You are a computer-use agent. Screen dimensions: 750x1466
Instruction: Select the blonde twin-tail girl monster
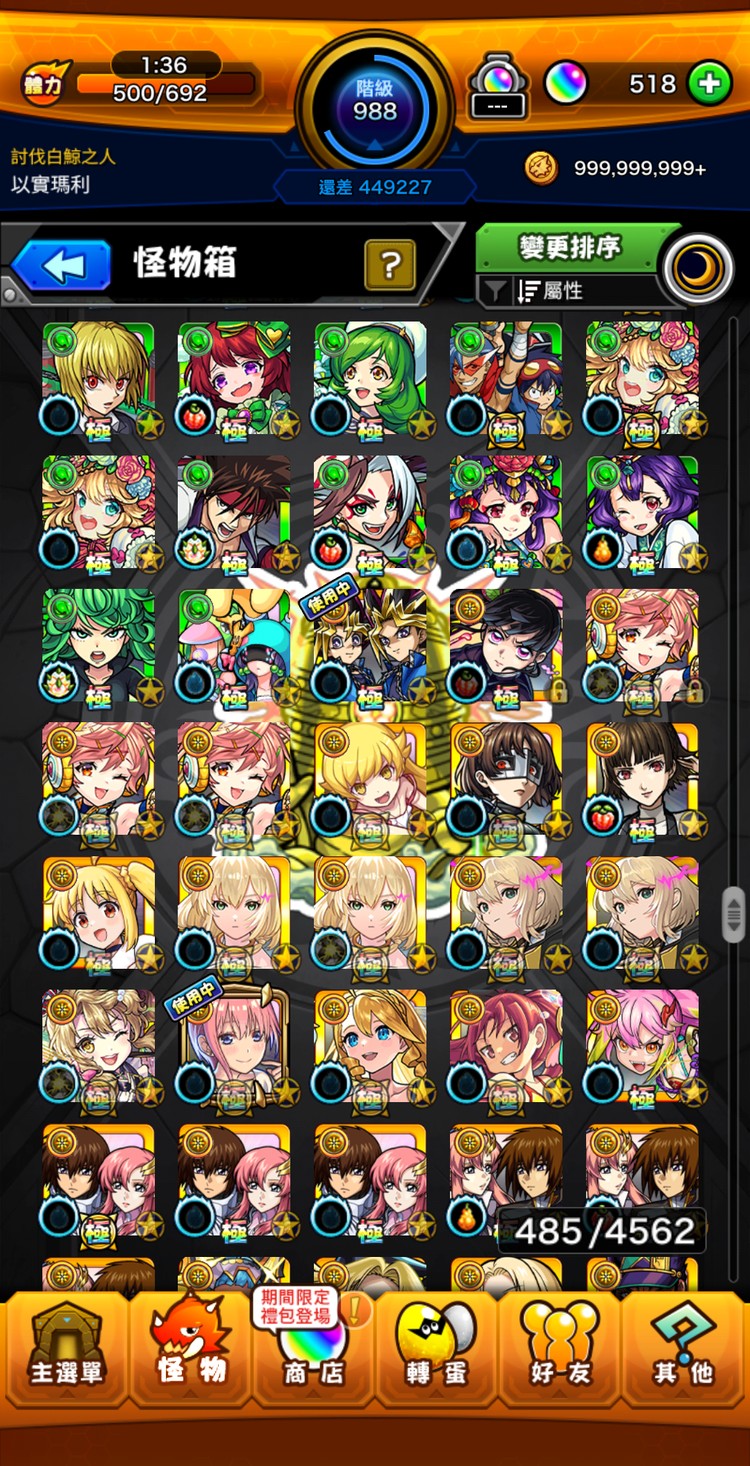click(x=98, y=912)
